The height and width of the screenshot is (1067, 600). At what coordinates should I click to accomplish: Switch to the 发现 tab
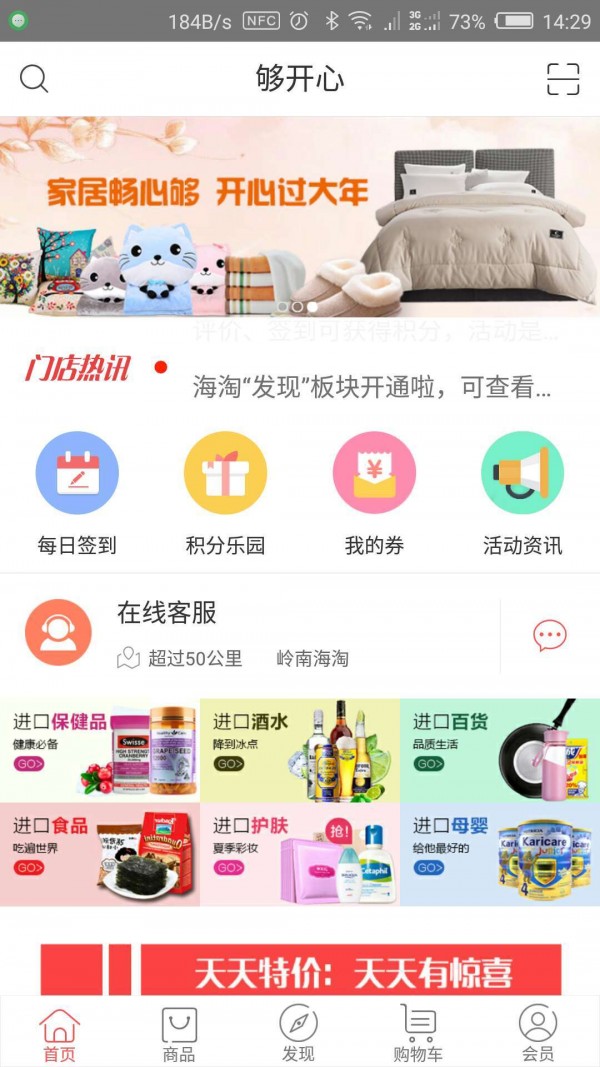[x=298, y=1033]
